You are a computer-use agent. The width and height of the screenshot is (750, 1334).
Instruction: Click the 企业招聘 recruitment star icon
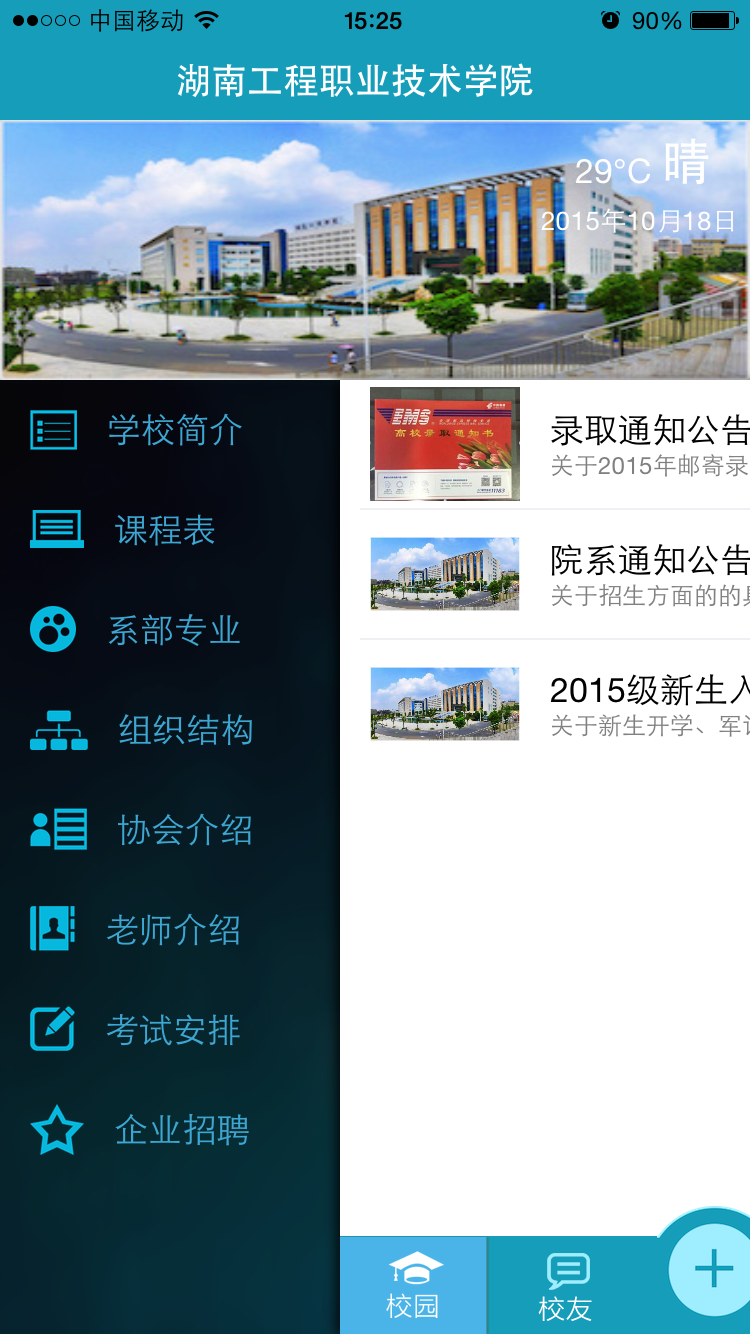pos(56,1130)
